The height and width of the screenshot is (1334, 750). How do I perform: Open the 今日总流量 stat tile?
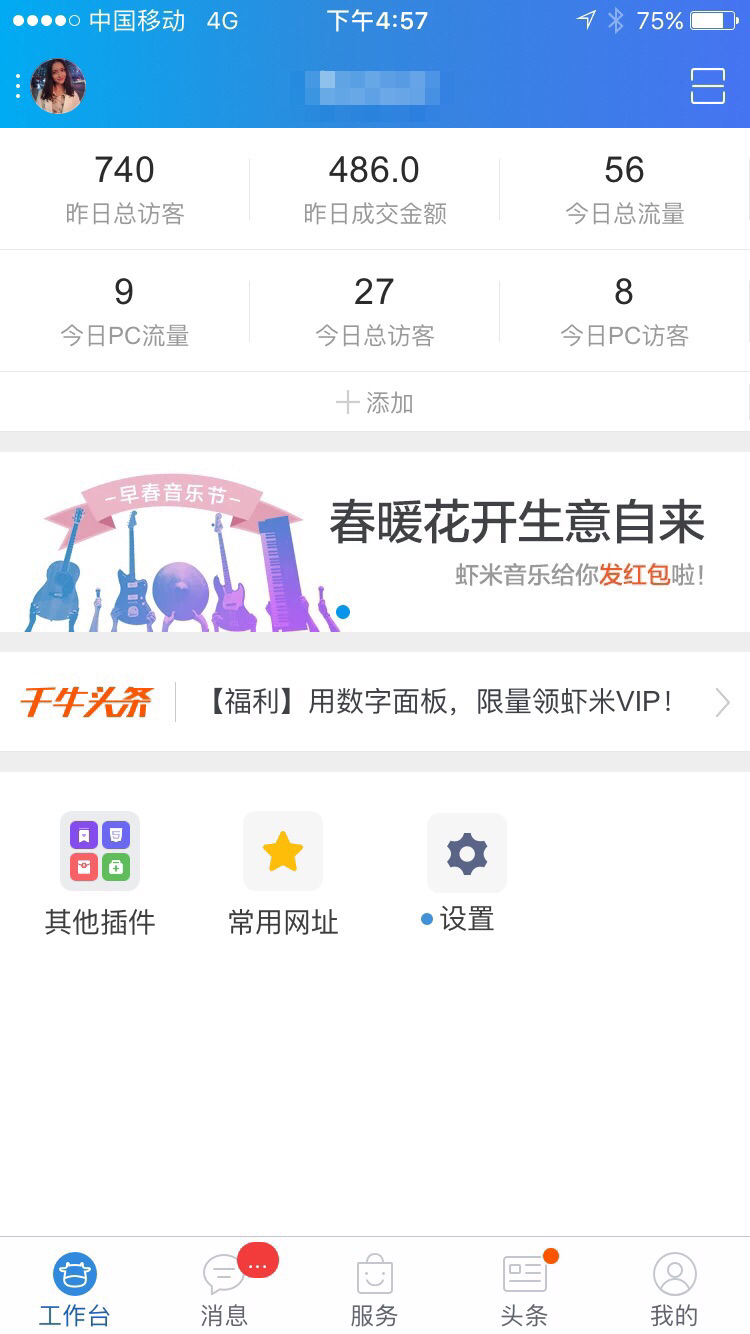coord(625,188)
